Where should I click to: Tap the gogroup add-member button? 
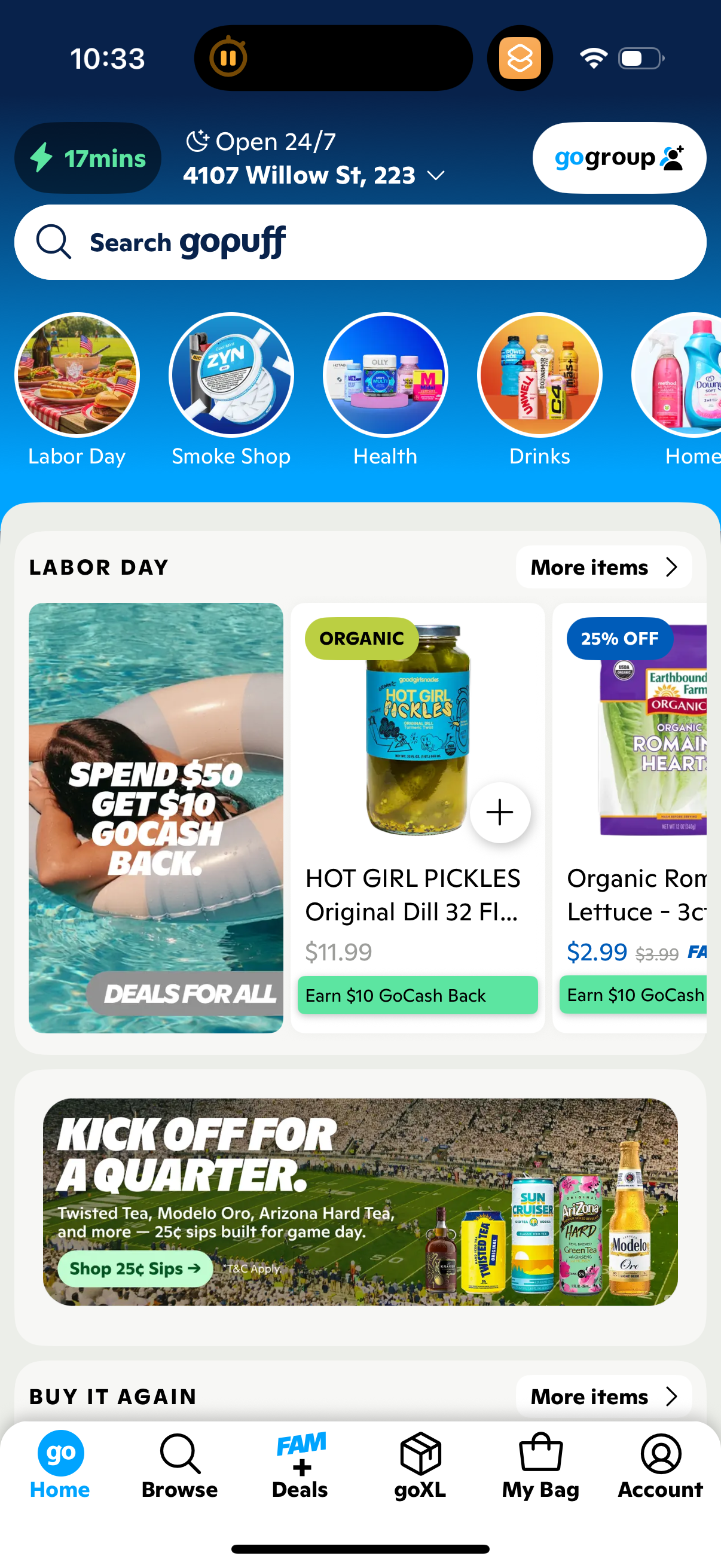618,158
